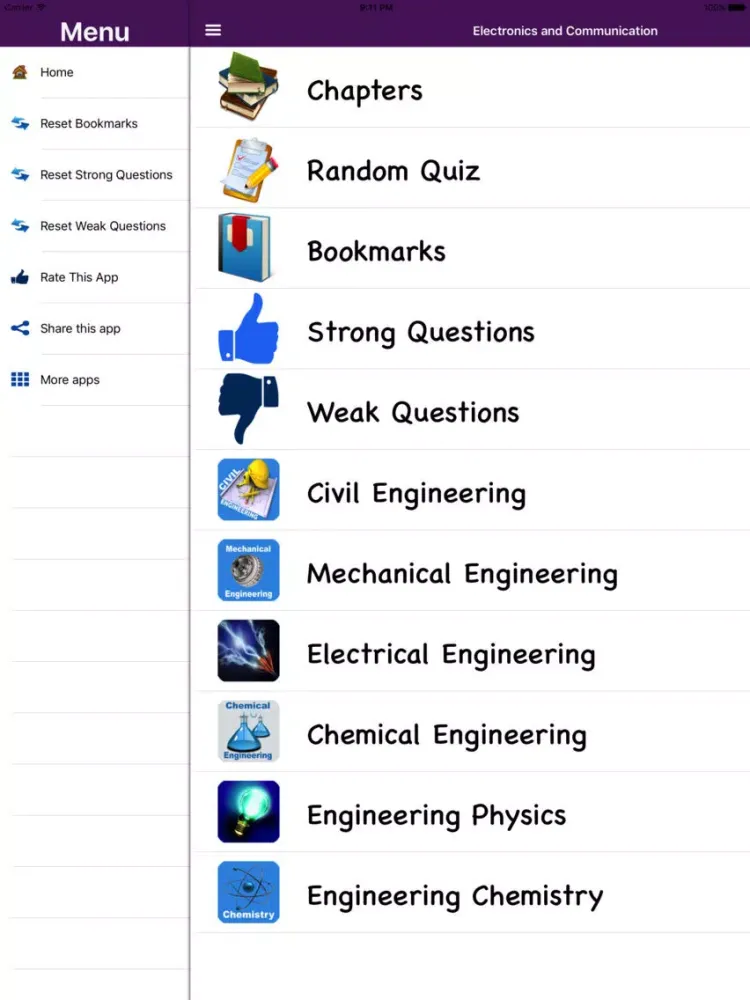Select the Civil Engineering hard-hat icon
Viewport: 750px width, 1000px height.
tap(248, 490)
